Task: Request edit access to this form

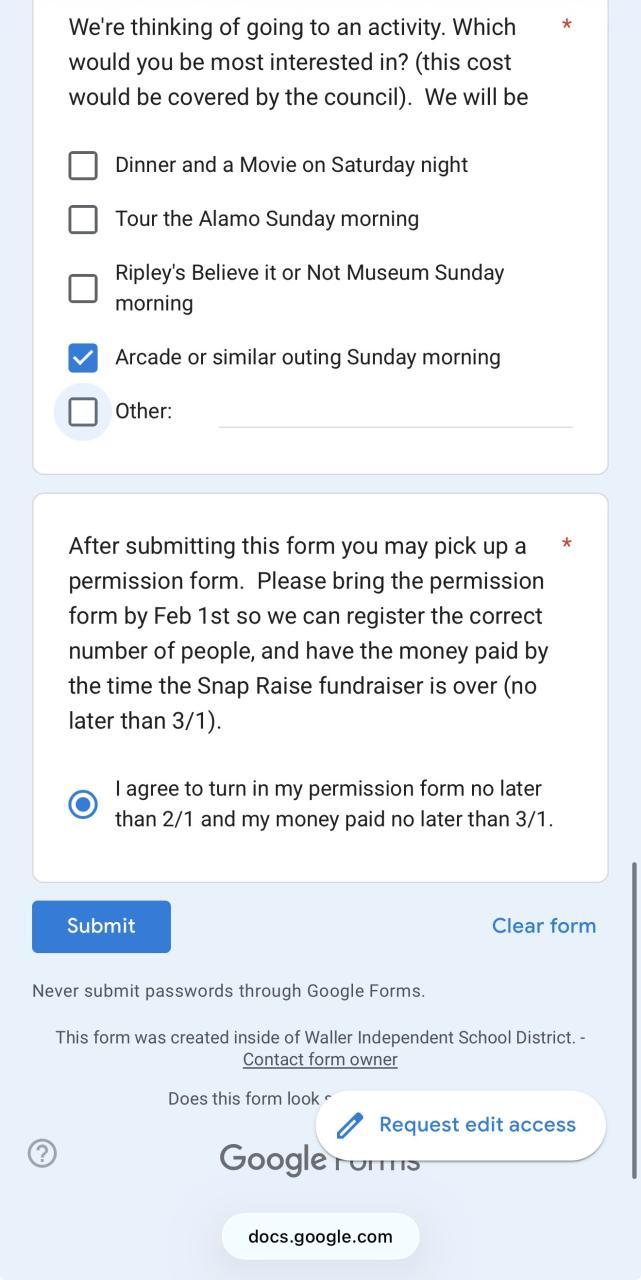Action: coord(460,1125)
